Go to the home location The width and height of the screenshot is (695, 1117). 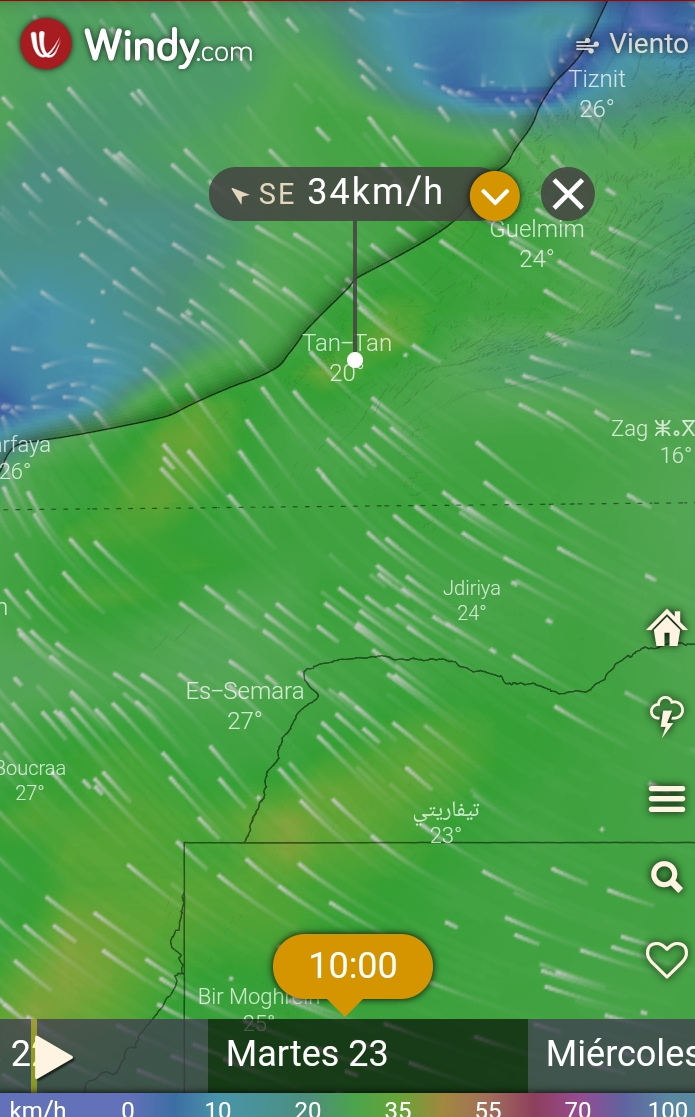[666, 628]
